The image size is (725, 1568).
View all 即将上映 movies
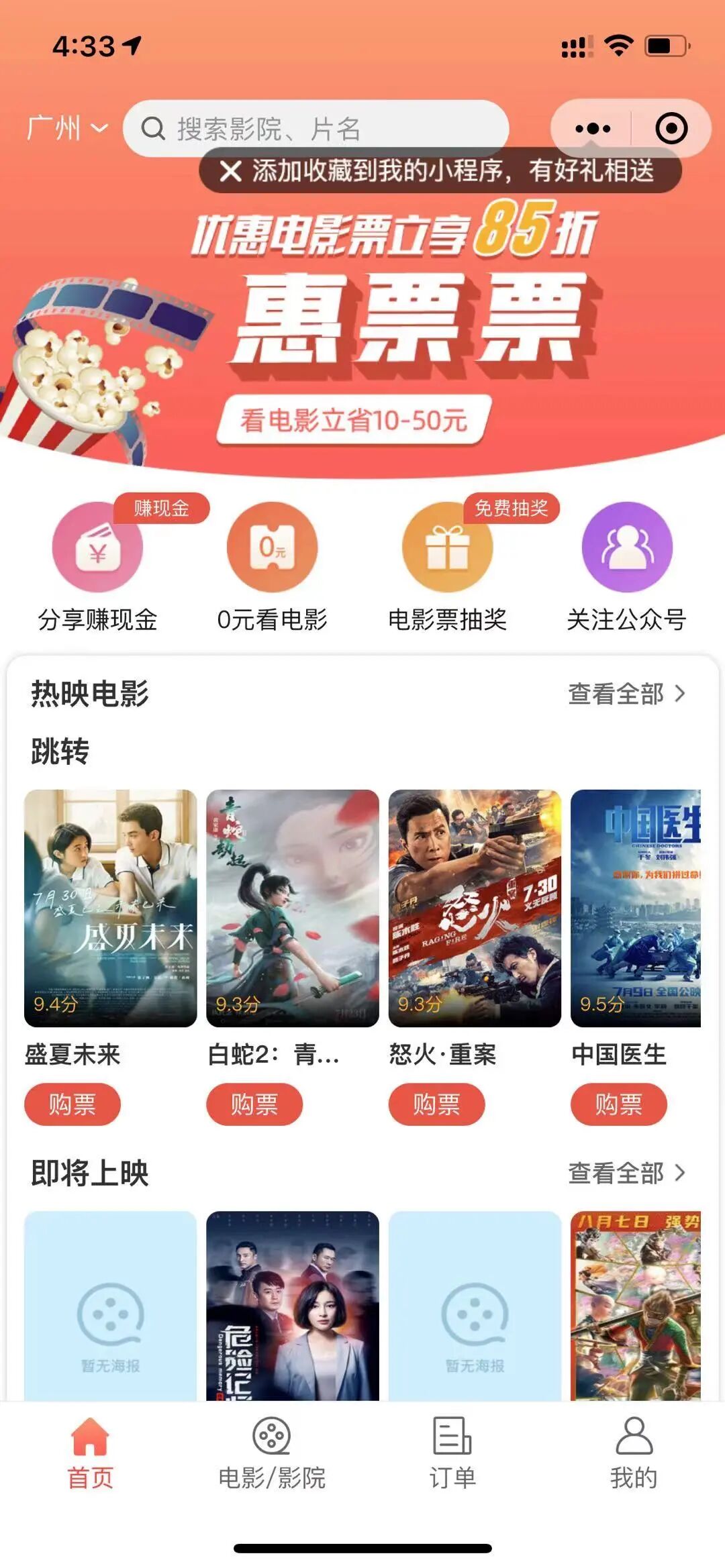(626, 1173)
